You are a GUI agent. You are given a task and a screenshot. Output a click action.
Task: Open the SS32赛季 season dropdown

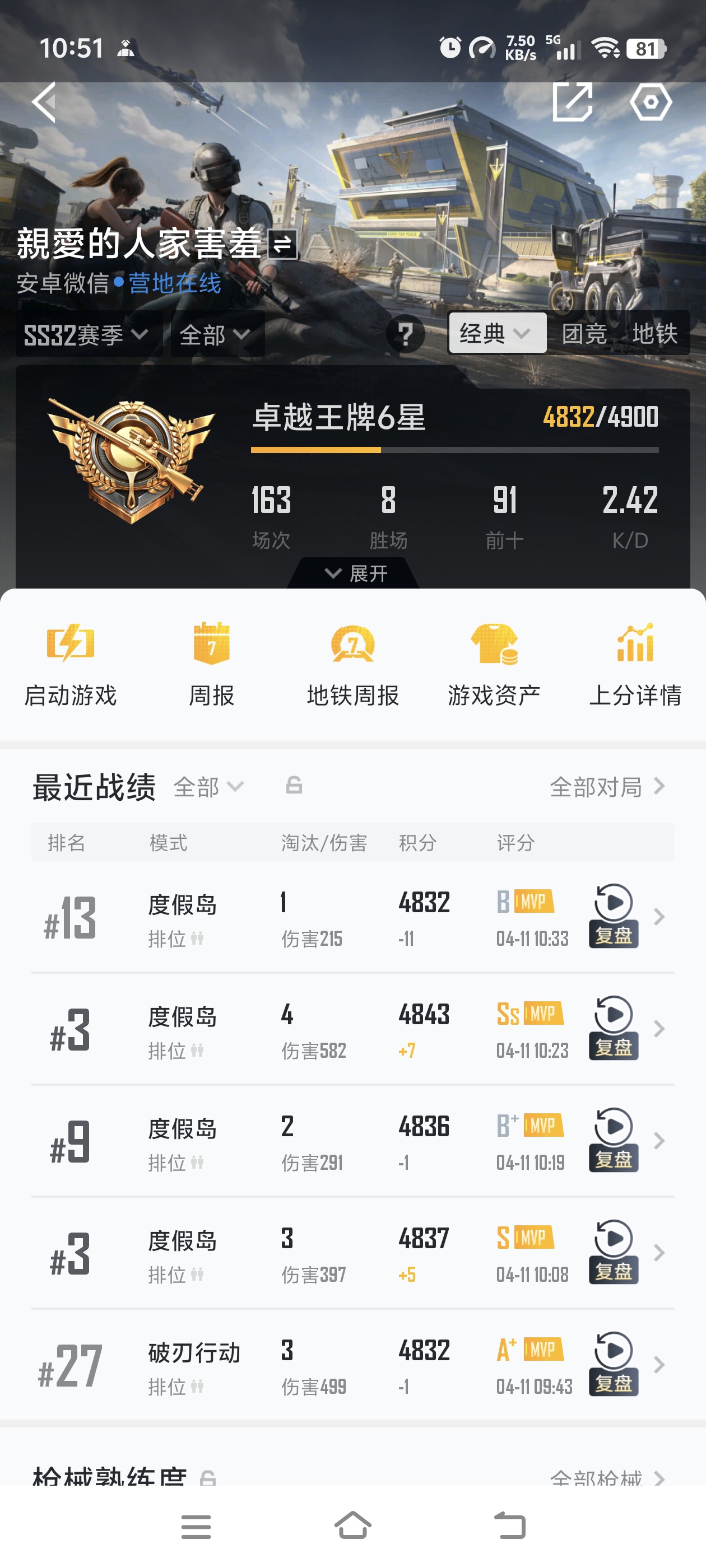click(89, 334)
